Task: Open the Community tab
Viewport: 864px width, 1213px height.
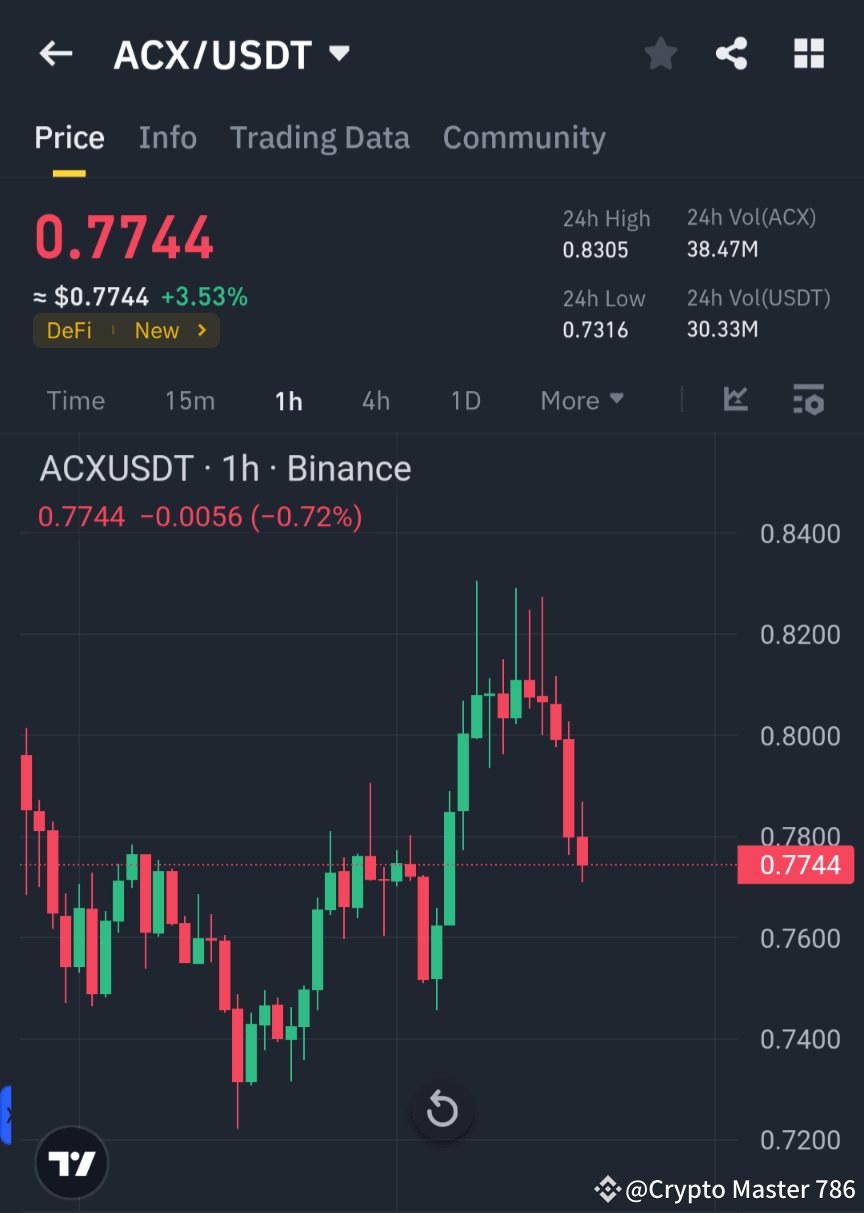Action: point(524,137)
